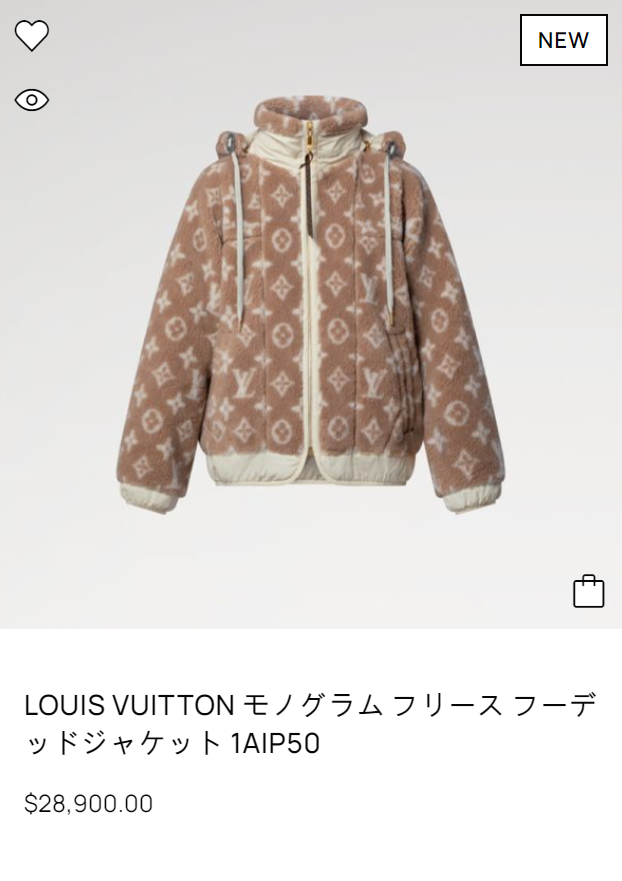Open quick view with the eye icon
This screenshot has height=881, width=622.
(32, 100)
